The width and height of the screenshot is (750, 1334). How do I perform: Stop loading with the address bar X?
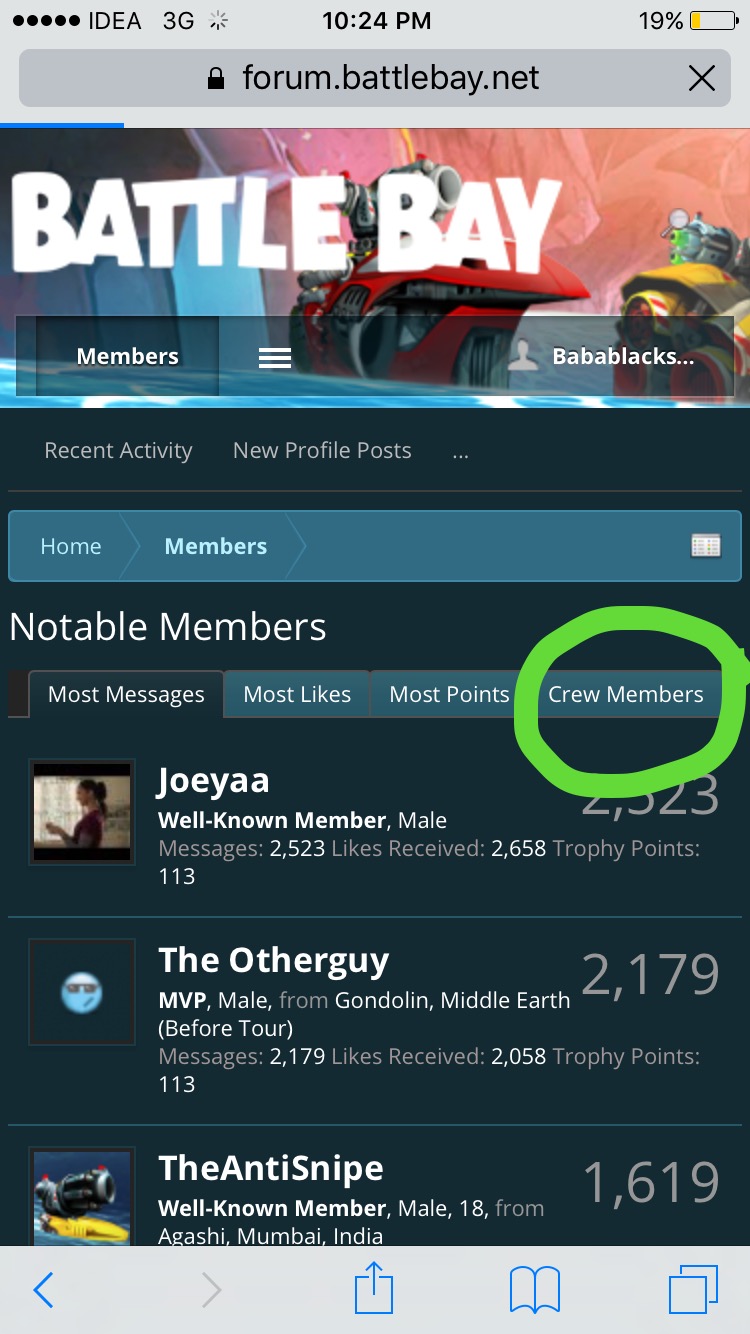click(x=702, y=78)
